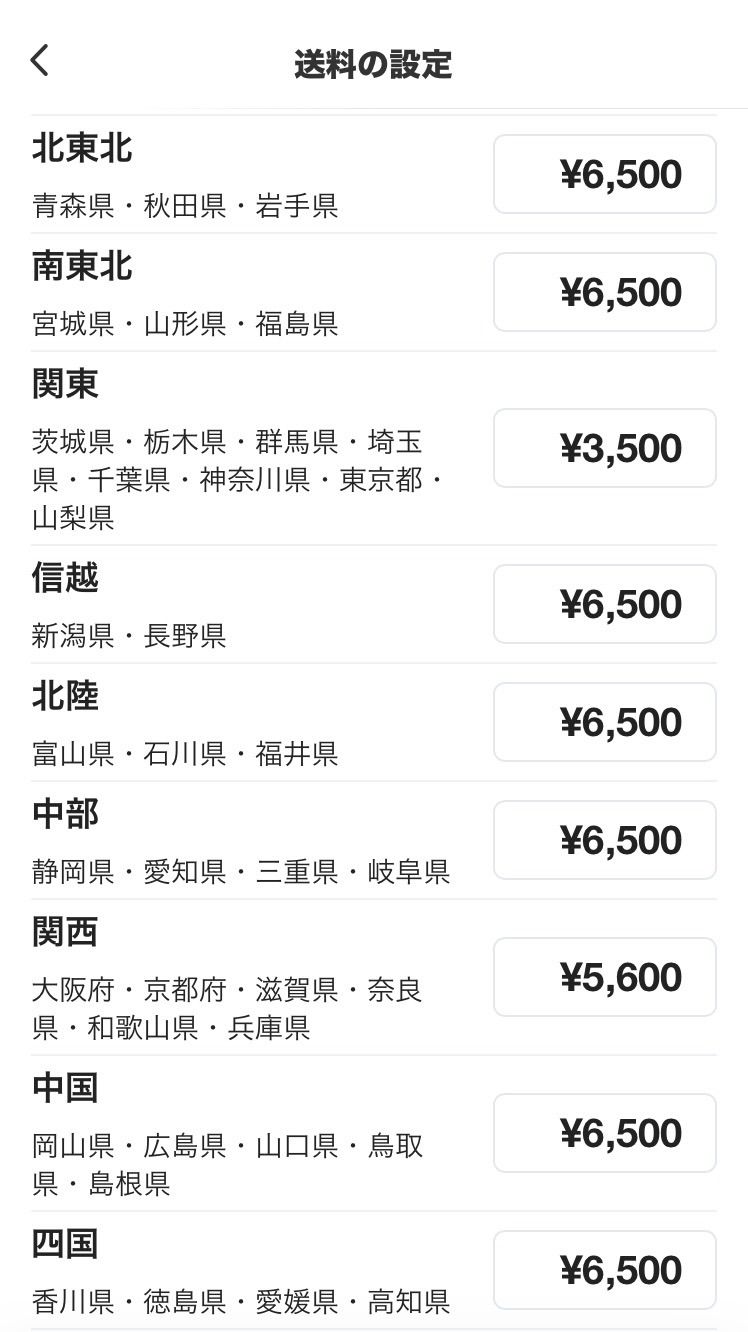Select the 信越 region heading
The image size is (748, 1332).
pos(63,579)
